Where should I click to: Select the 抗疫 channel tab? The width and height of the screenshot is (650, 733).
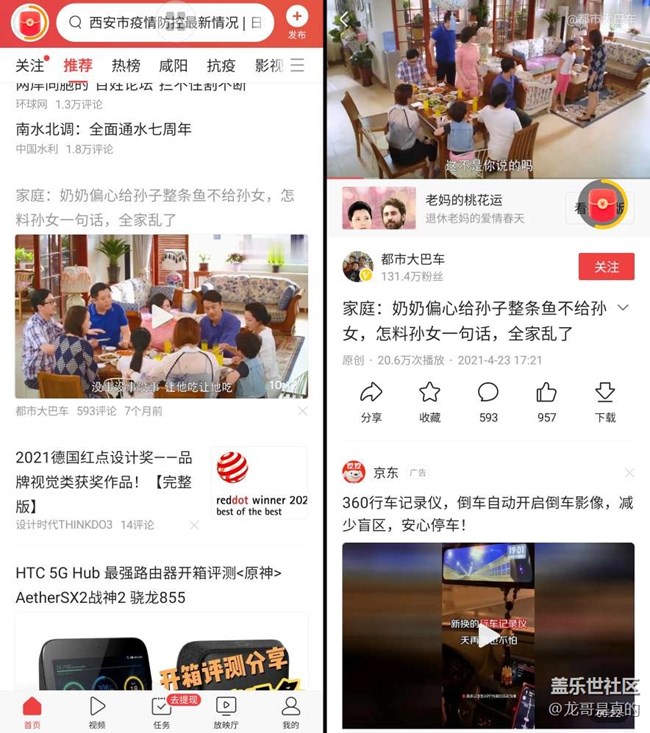(x=221, y=66)
